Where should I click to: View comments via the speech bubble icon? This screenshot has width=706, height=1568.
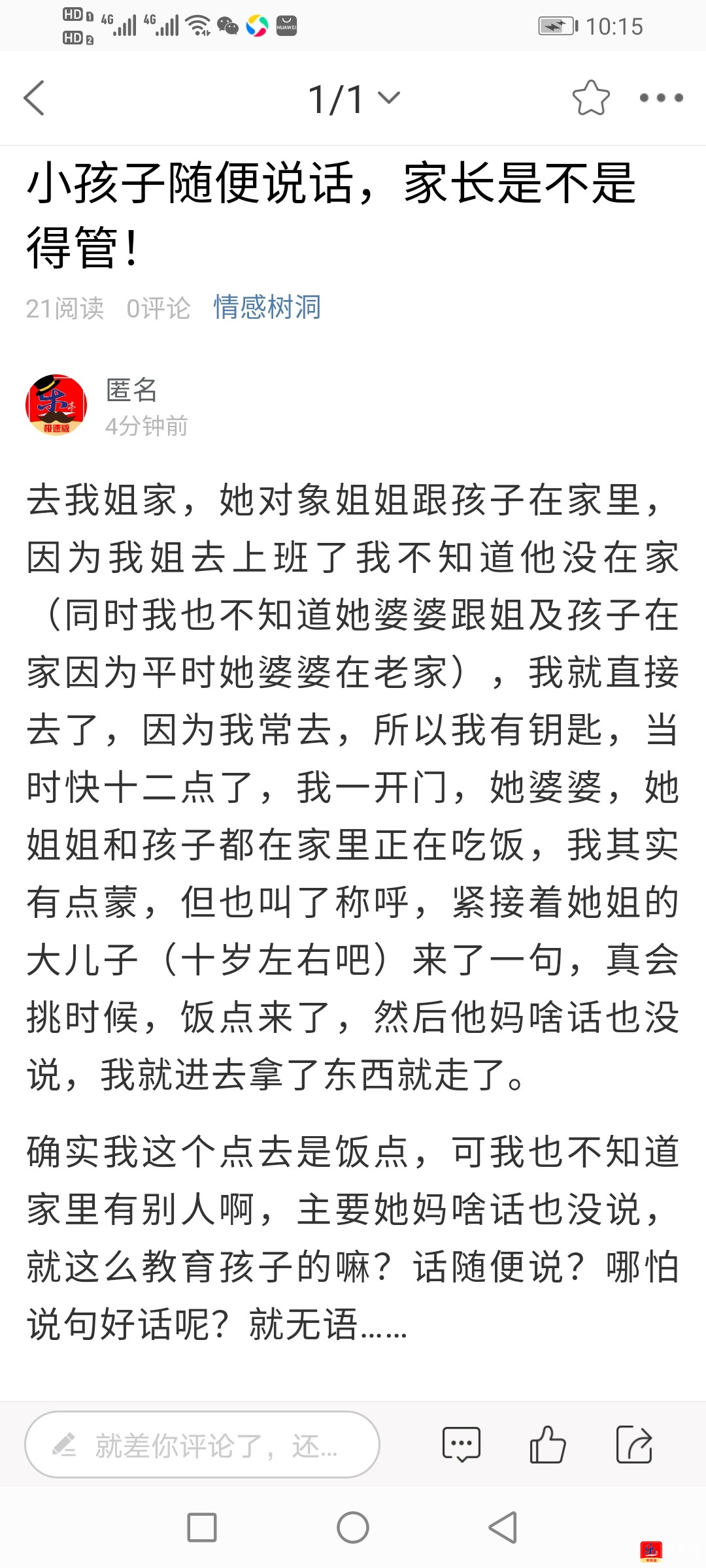coord(461,1445)
